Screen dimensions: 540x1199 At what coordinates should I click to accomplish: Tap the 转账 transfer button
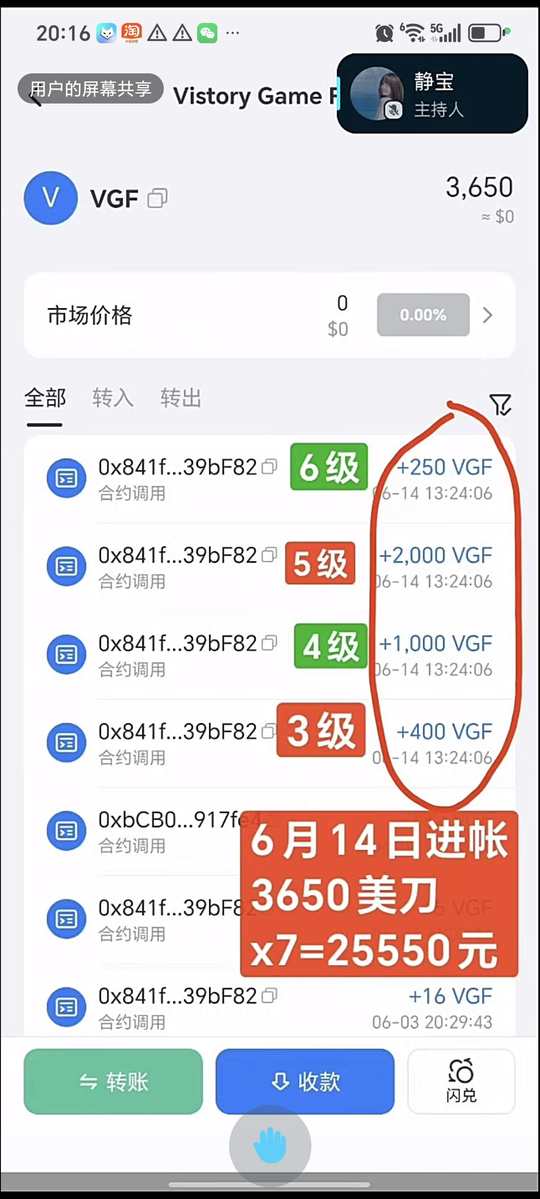[x=113, y=1081]
